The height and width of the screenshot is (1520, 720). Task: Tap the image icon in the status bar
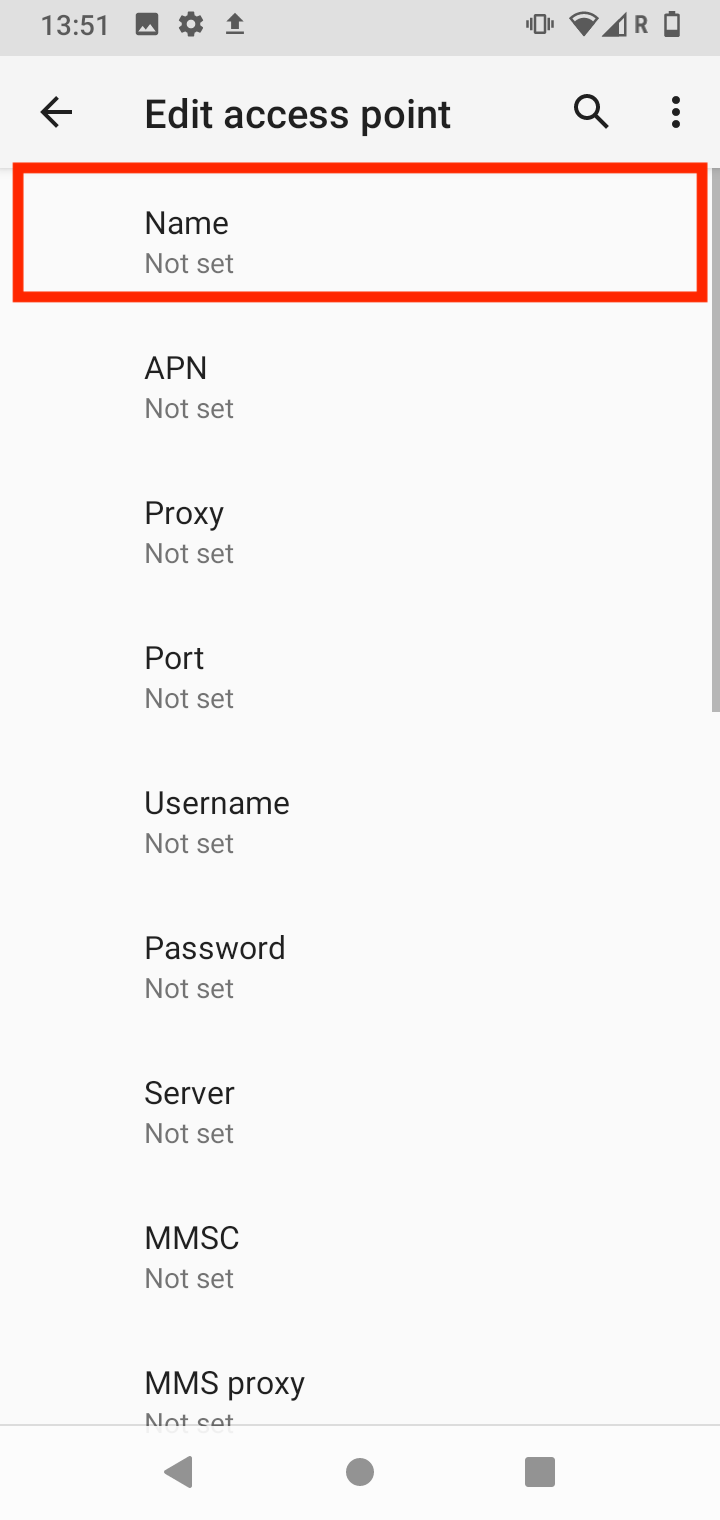click(146, 25)
